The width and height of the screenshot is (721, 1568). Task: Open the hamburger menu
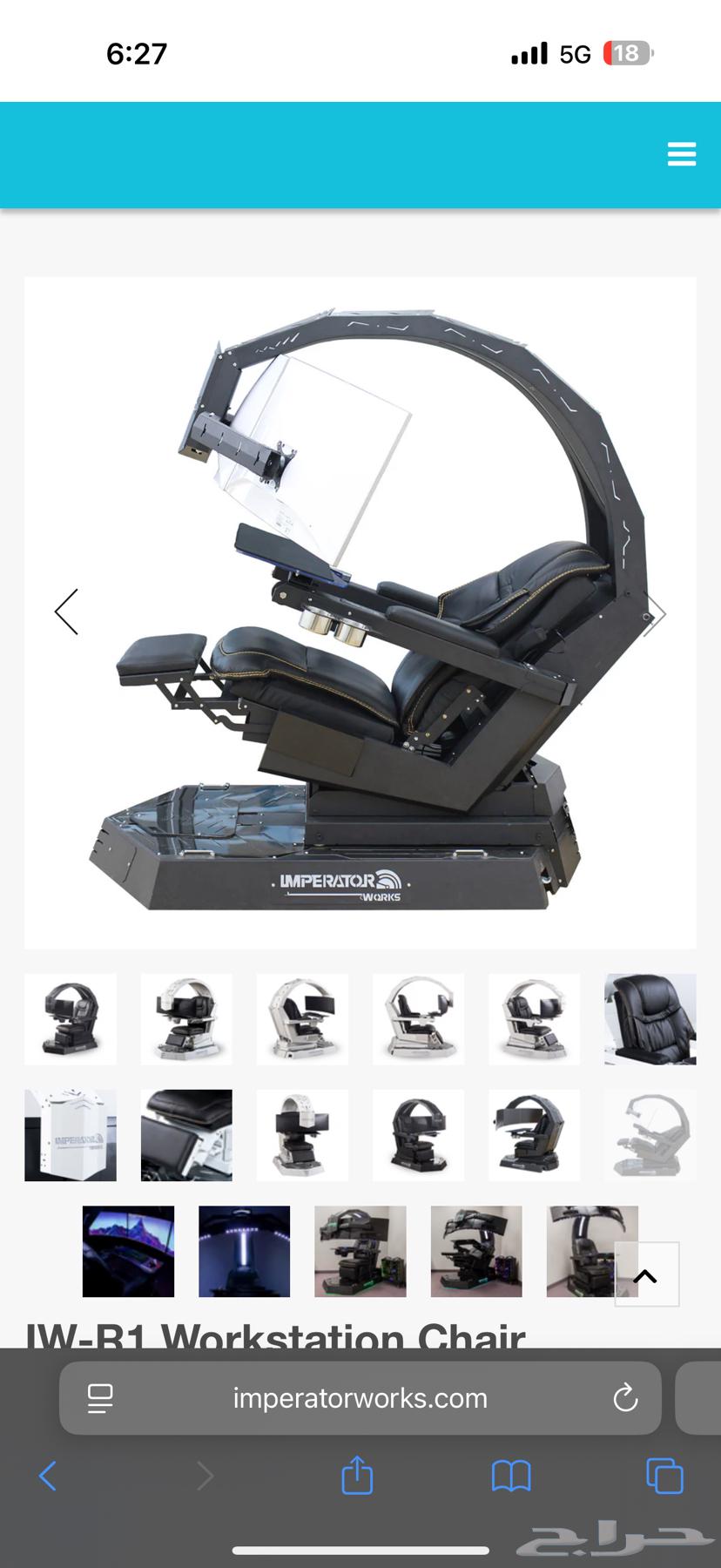coord(681,154)
